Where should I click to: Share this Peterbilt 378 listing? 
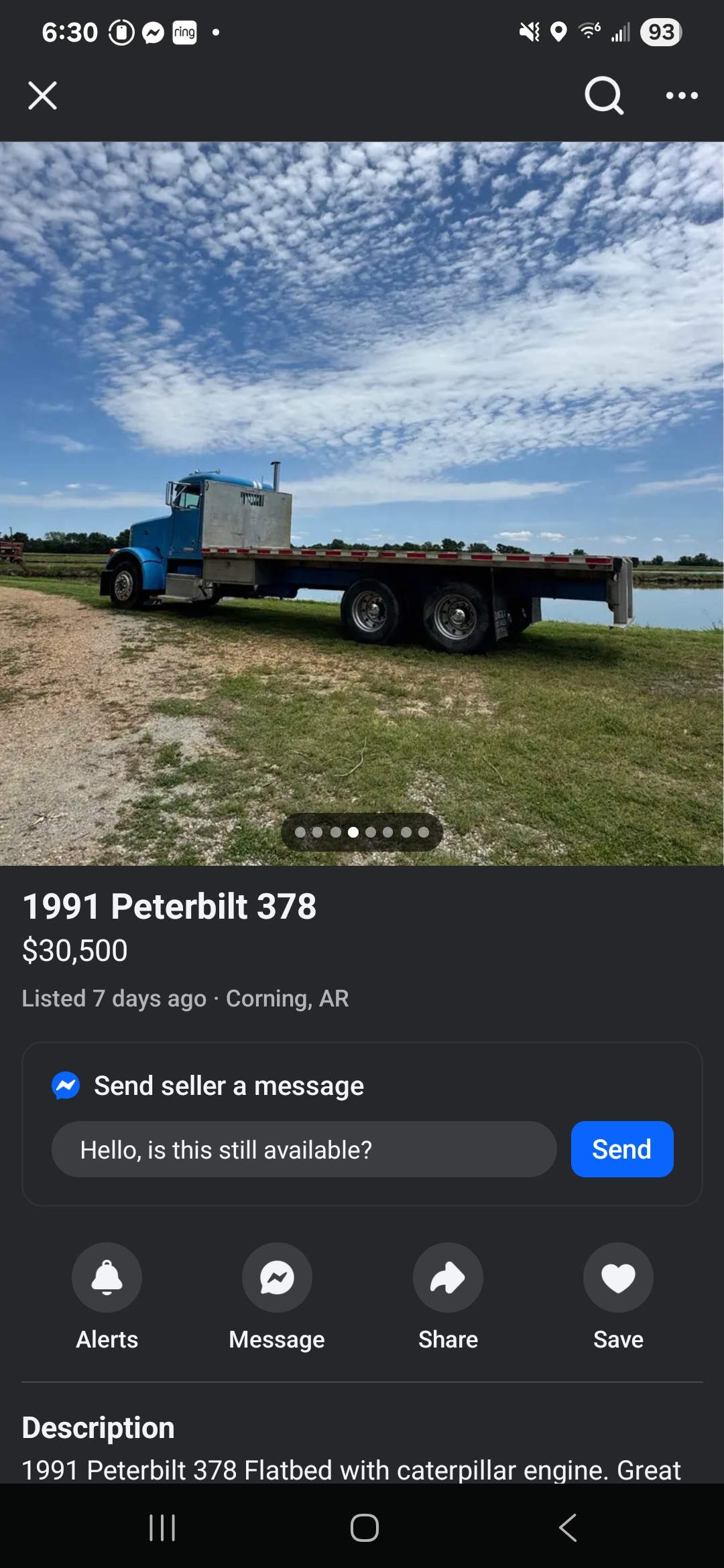point(448,1277)
